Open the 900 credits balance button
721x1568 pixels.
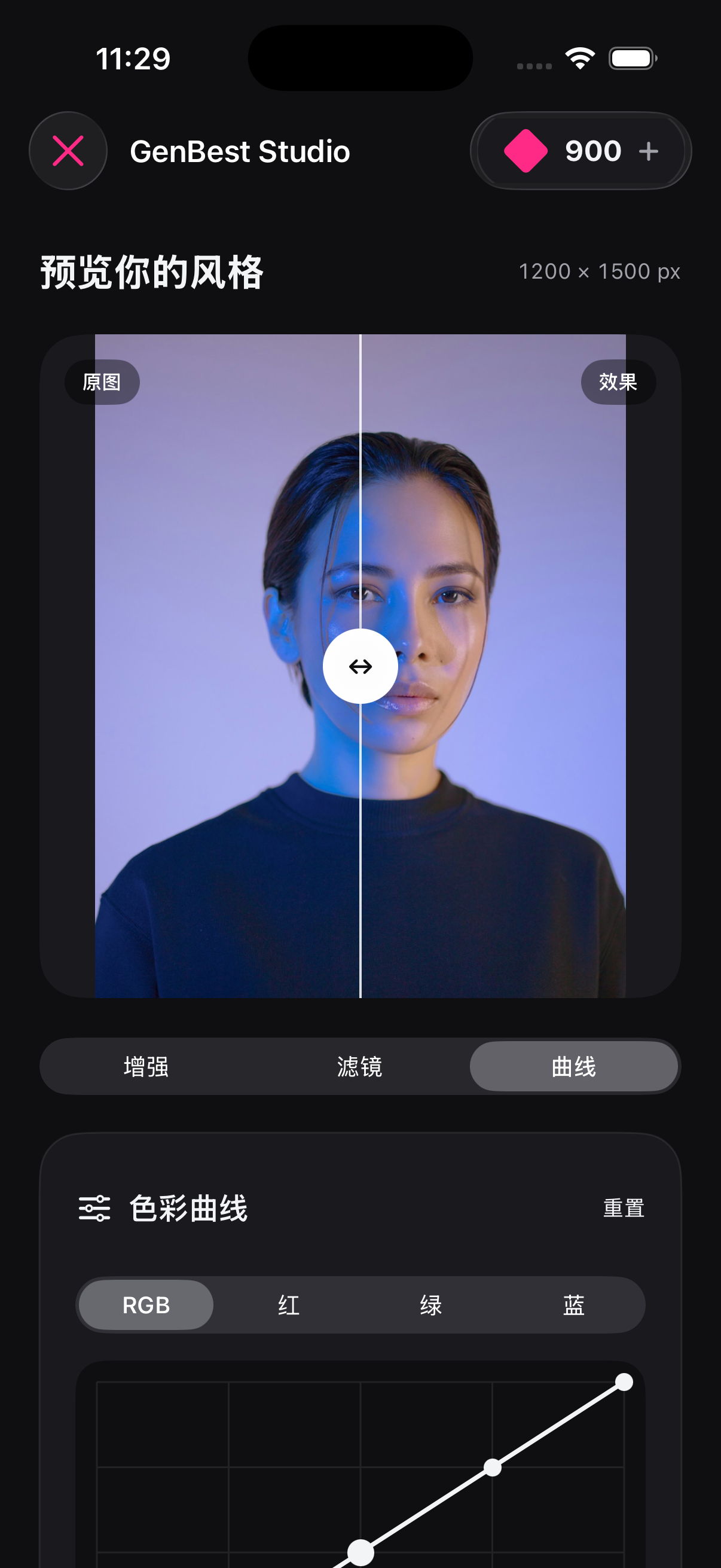click(581, 151)
